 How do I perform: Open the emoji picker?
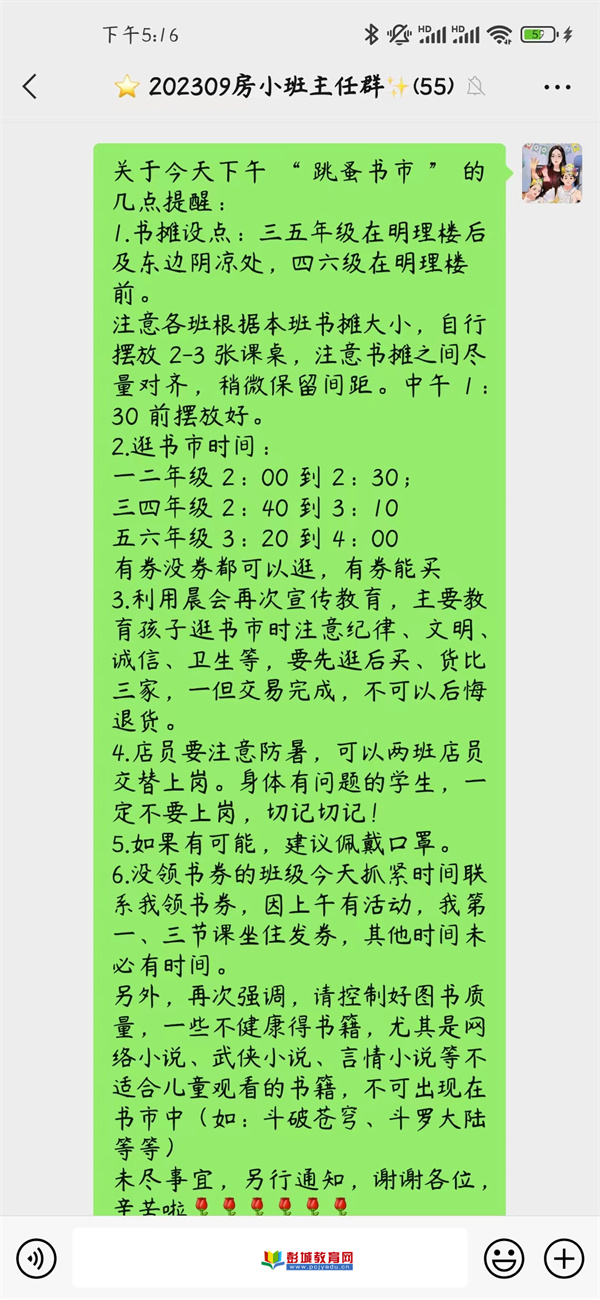[504, 1257]
